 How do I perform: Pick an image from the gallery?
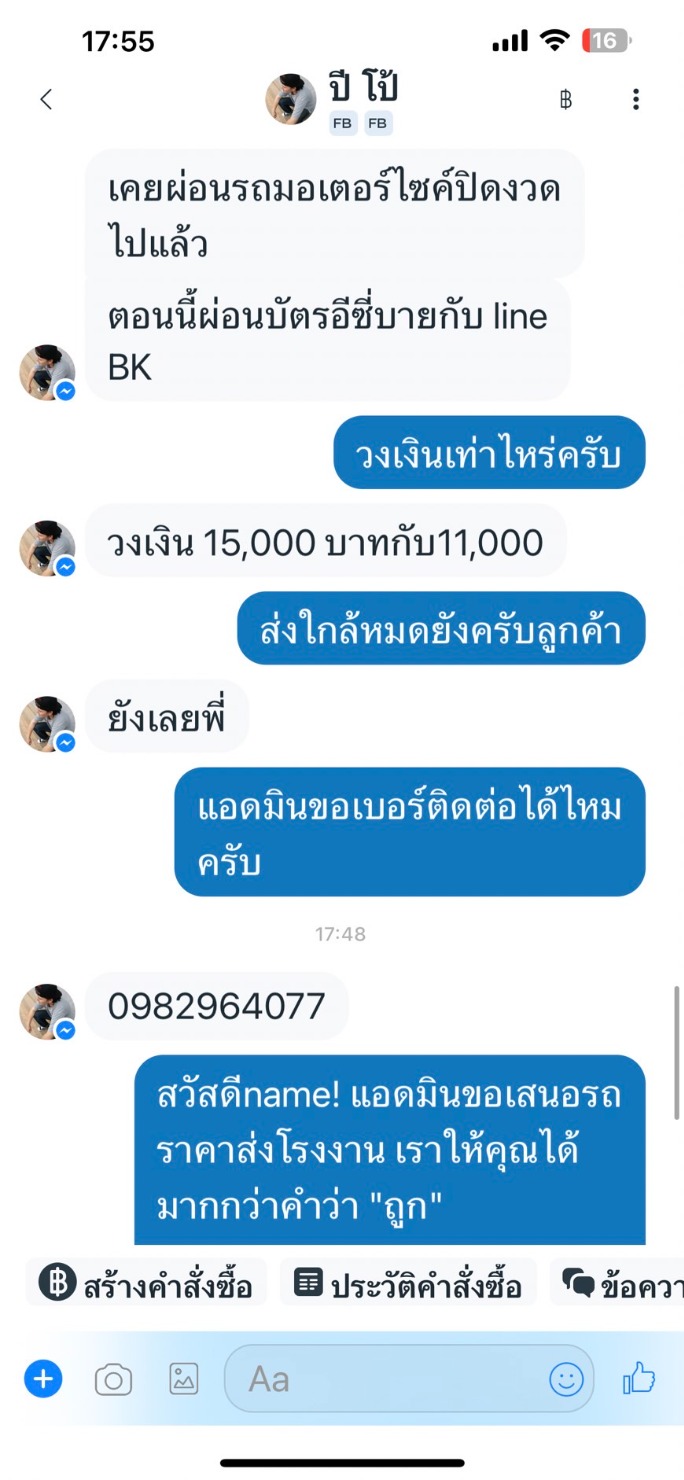[183, 1380]
